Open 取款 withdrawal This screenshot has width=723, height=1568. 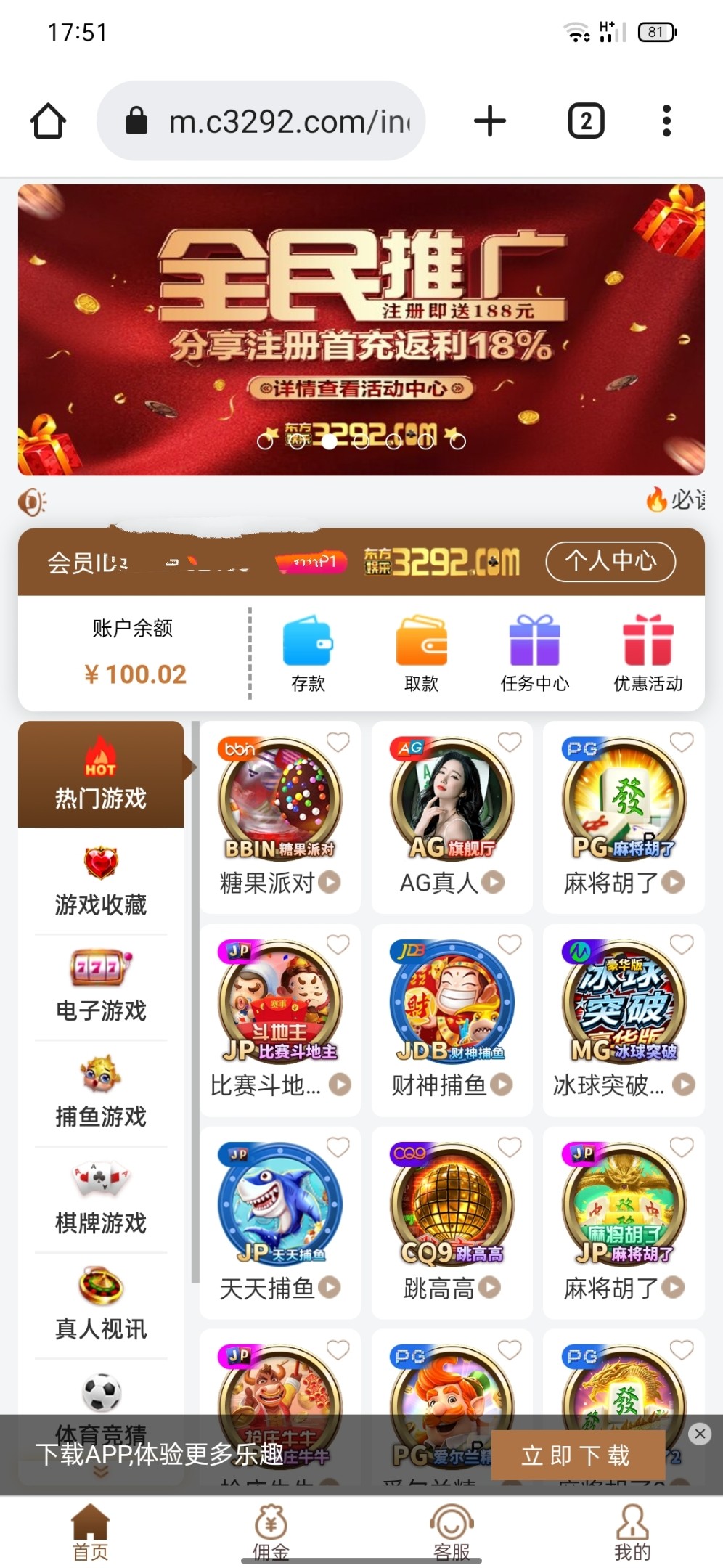[x=421, y=652]
